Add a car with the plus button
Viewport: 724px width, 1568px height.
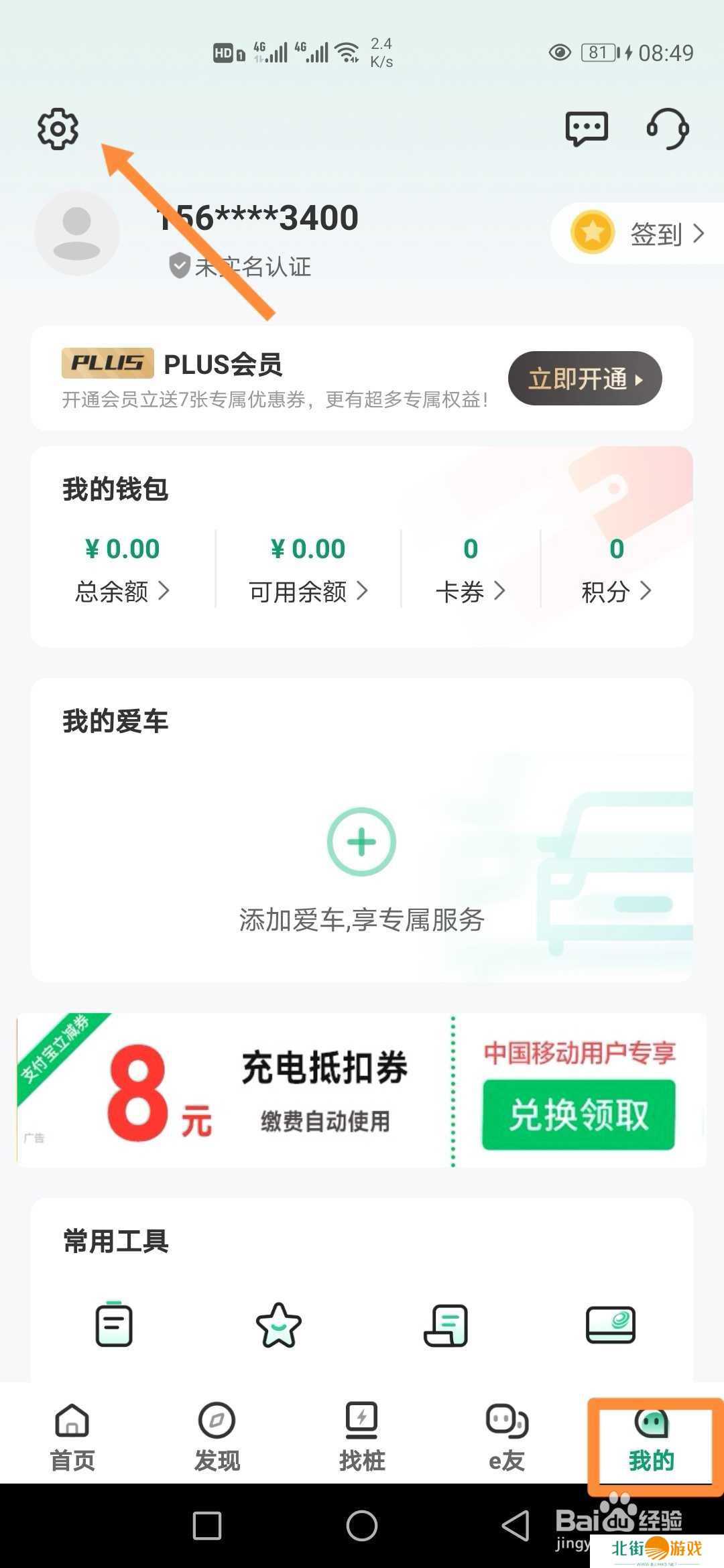coord(361,842)
